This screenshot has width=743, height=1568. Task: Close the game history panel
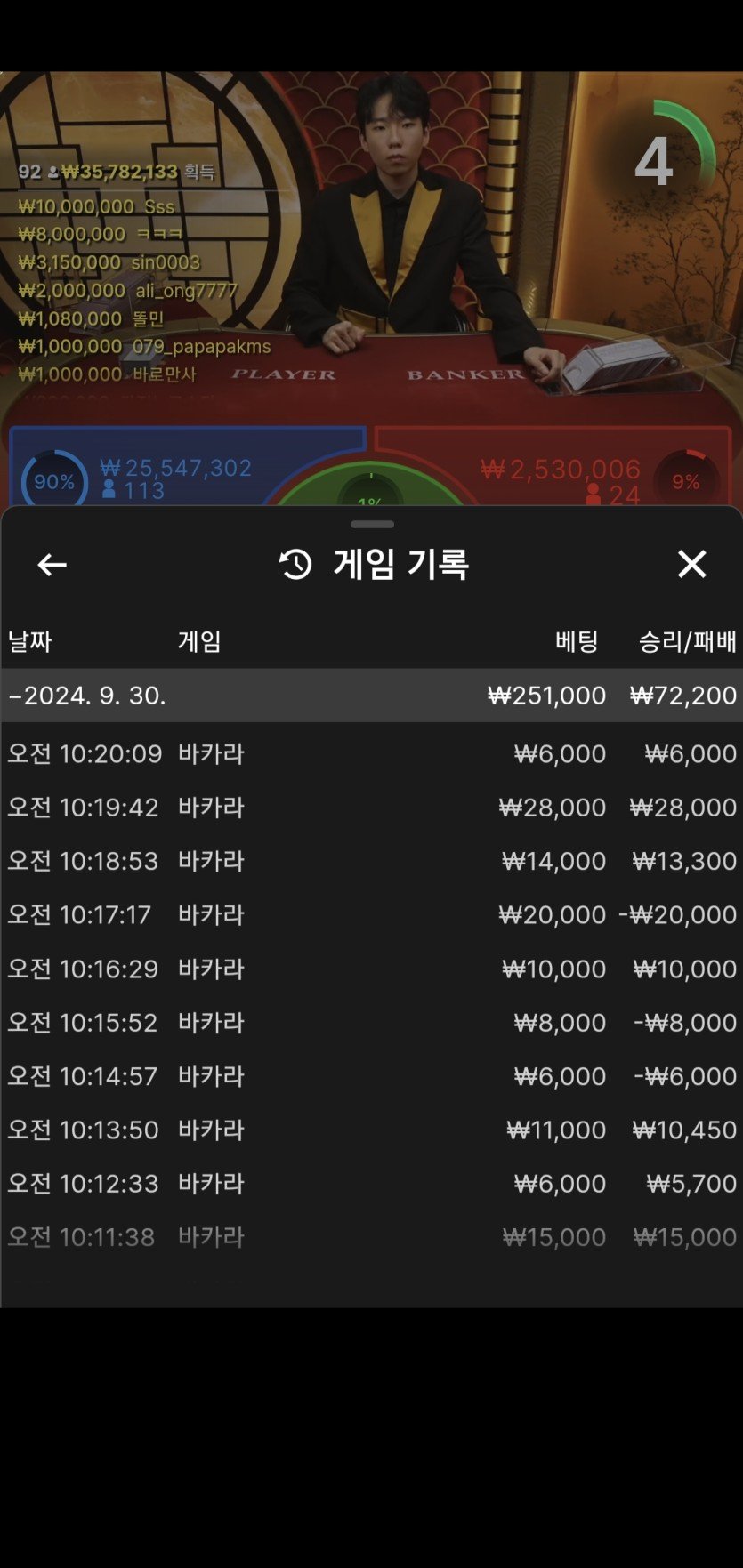coord(691,564)
